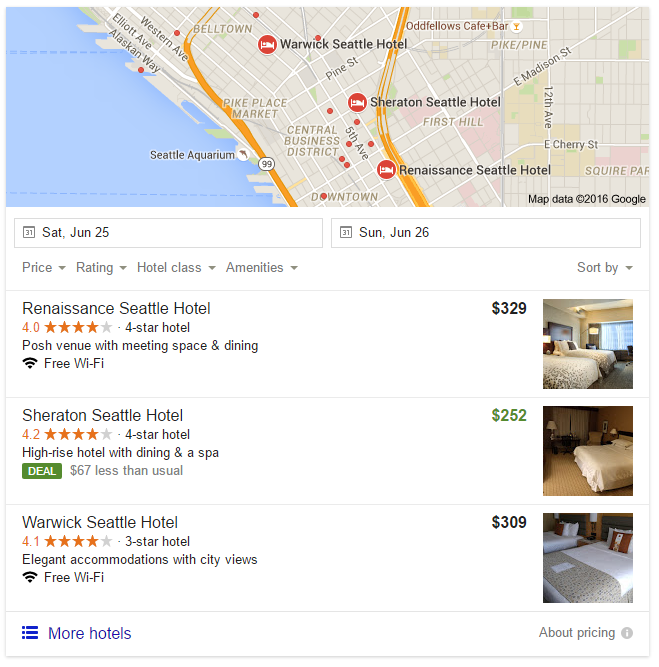Tap the Renaissance Seattle Hotel map marker
659x667 pixels.
(386, 170)
